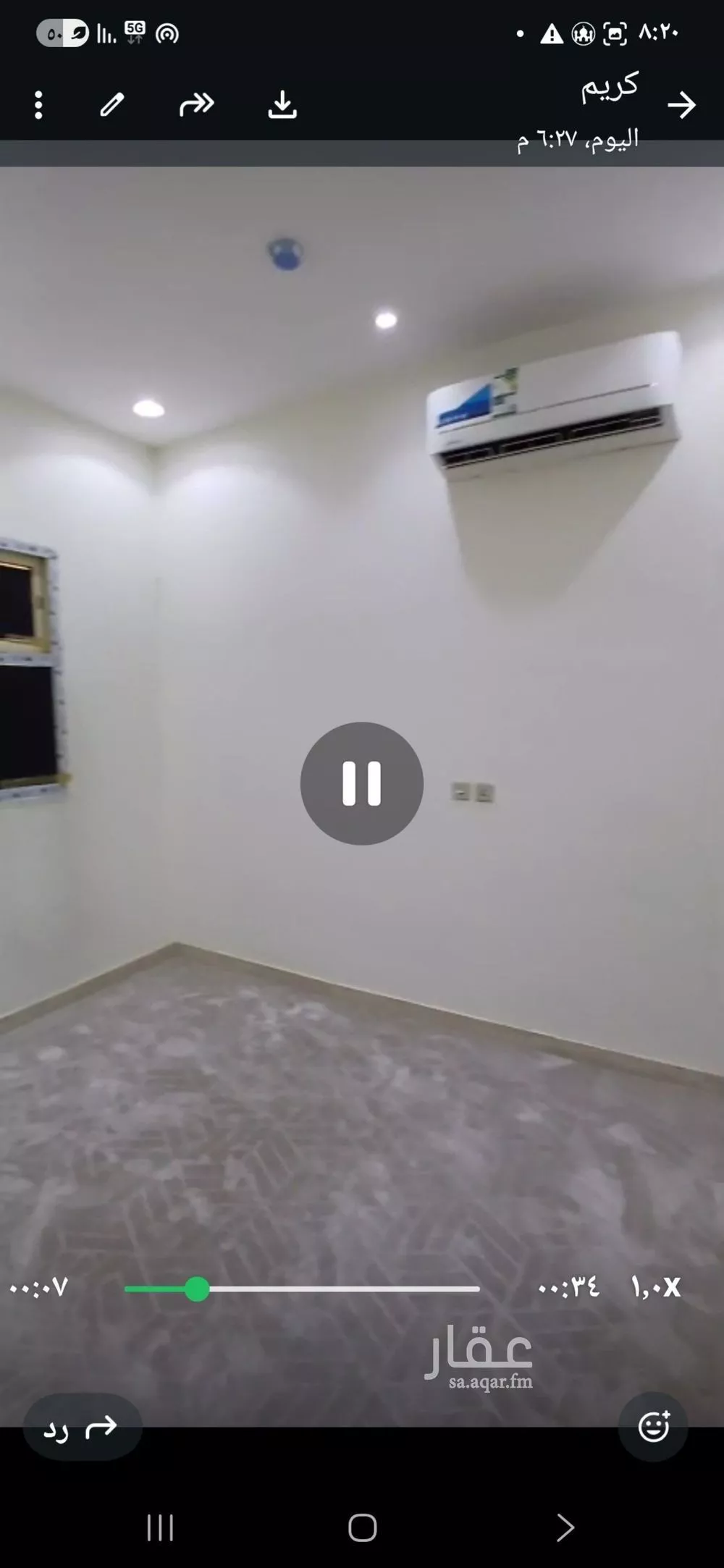Open recent apps from navigation bar

point(160,1528)
